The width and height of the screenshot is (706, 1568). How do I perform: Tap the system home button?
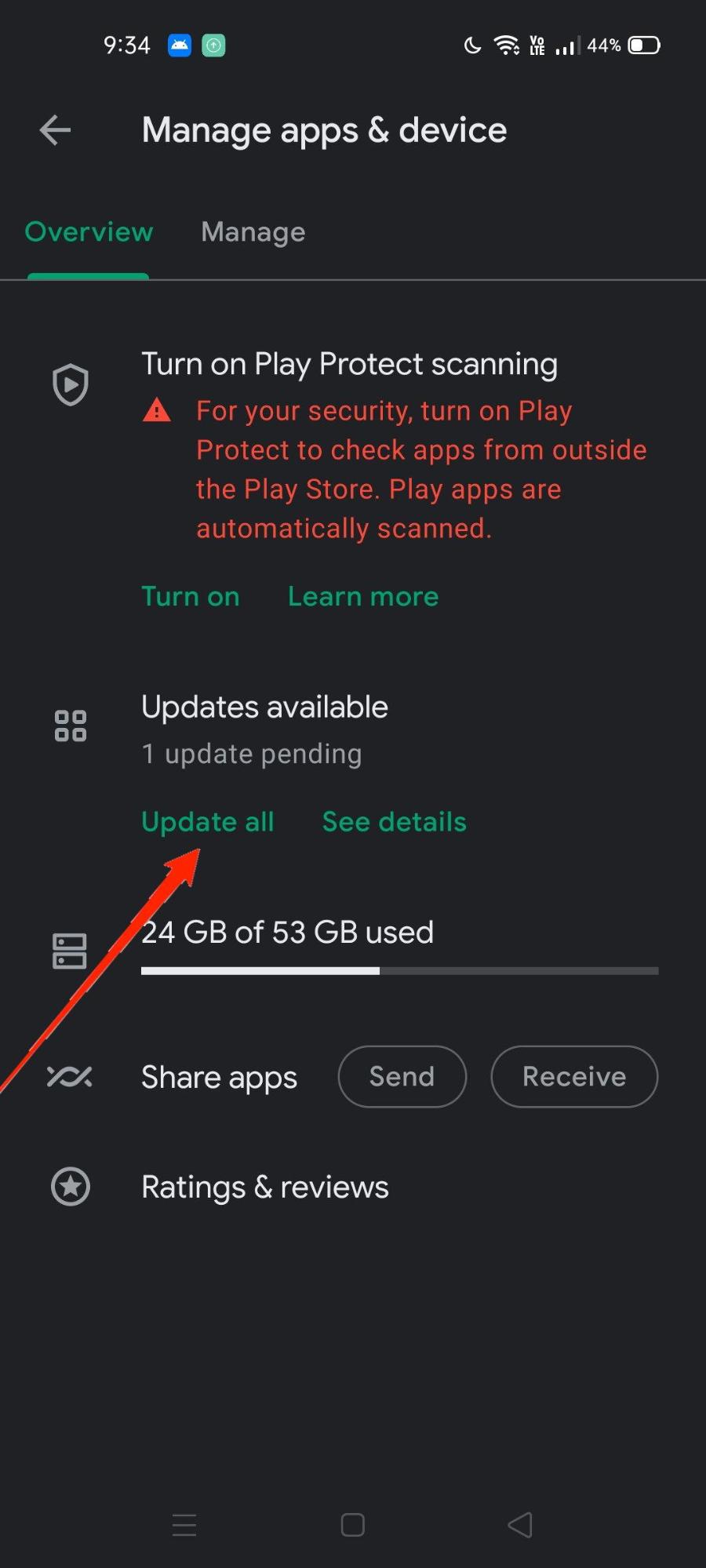point(353,1525)
